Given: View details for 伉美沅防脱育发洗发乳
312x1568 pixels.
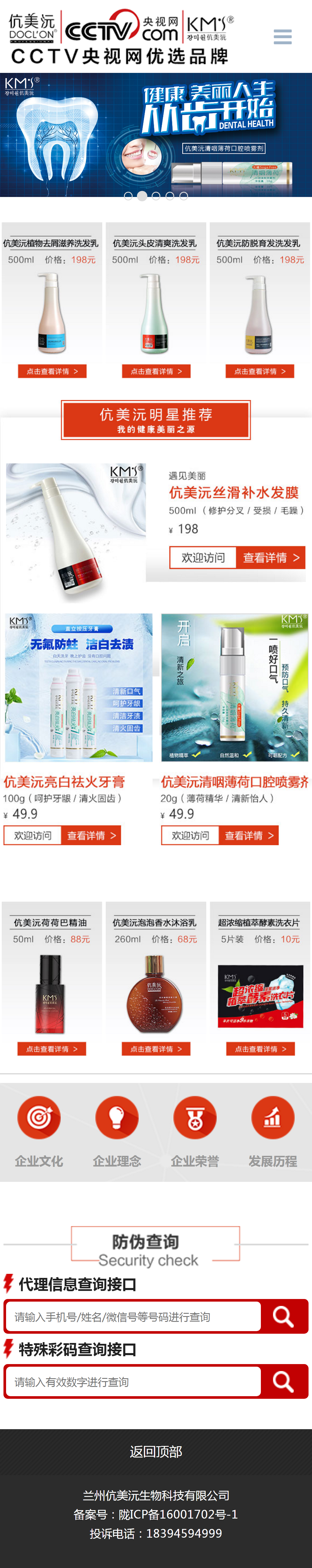Looking at the screenshot, I should (x=260, y=371).
